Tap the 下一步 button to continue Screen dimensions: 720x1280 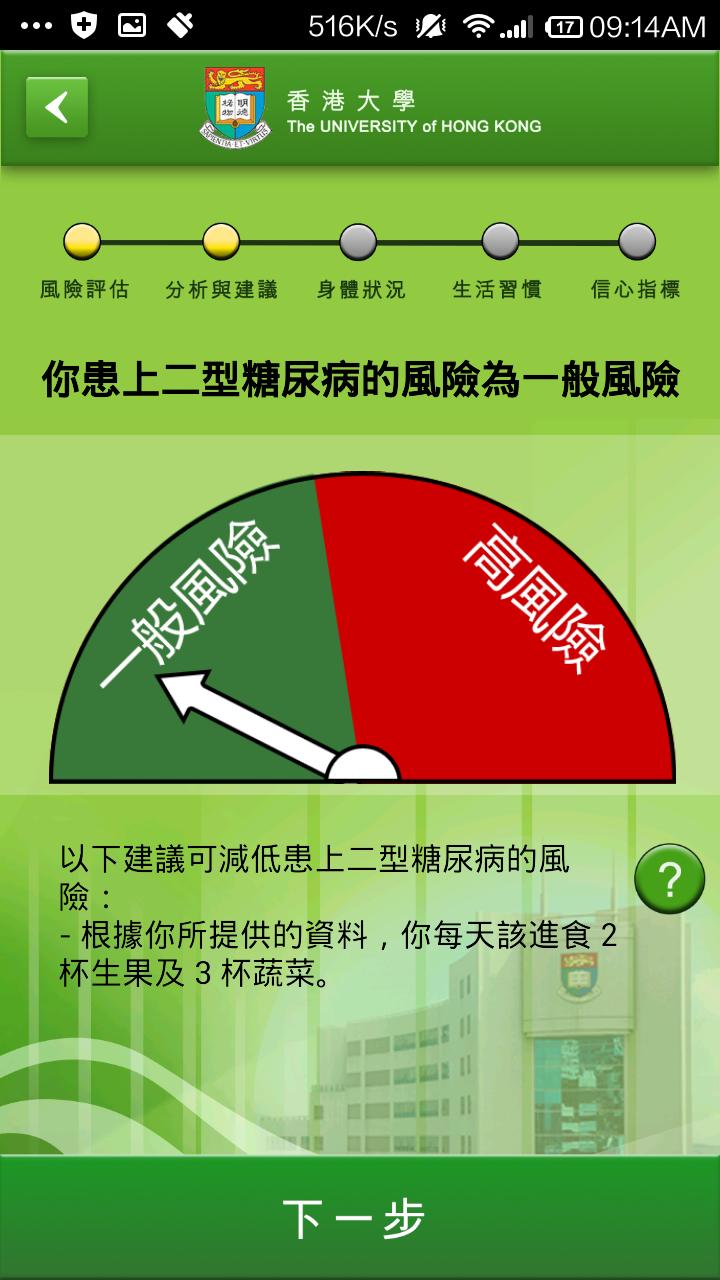point(360,1218)
